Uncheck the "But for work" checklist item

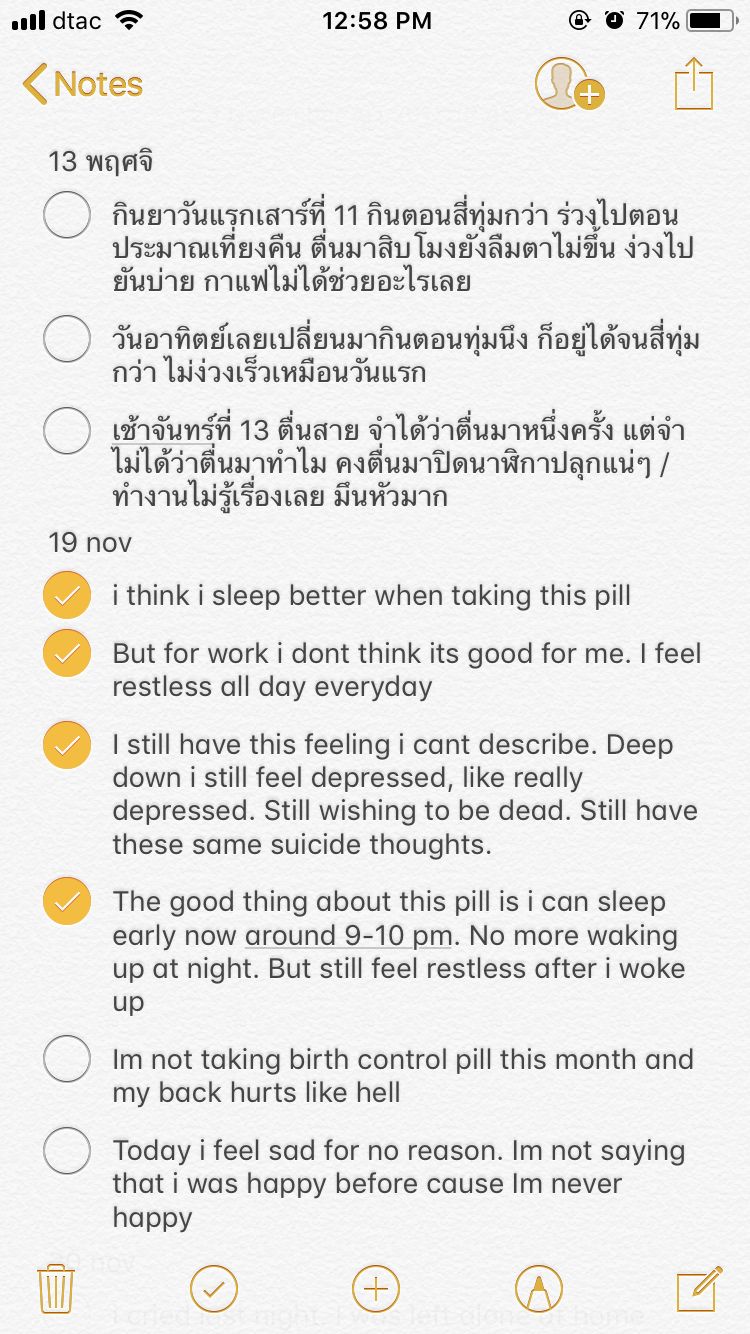click(67, 654)
